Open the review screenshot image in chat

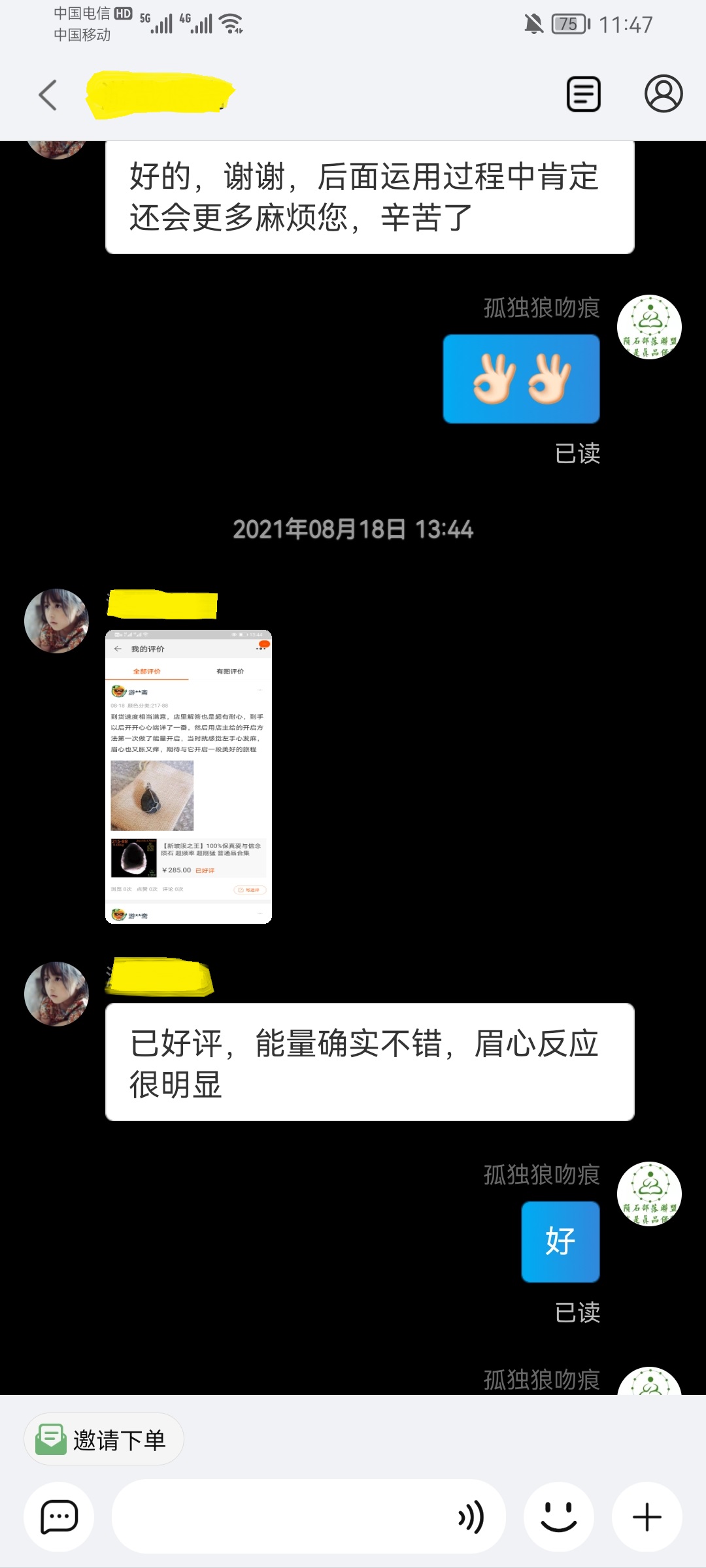188,776
